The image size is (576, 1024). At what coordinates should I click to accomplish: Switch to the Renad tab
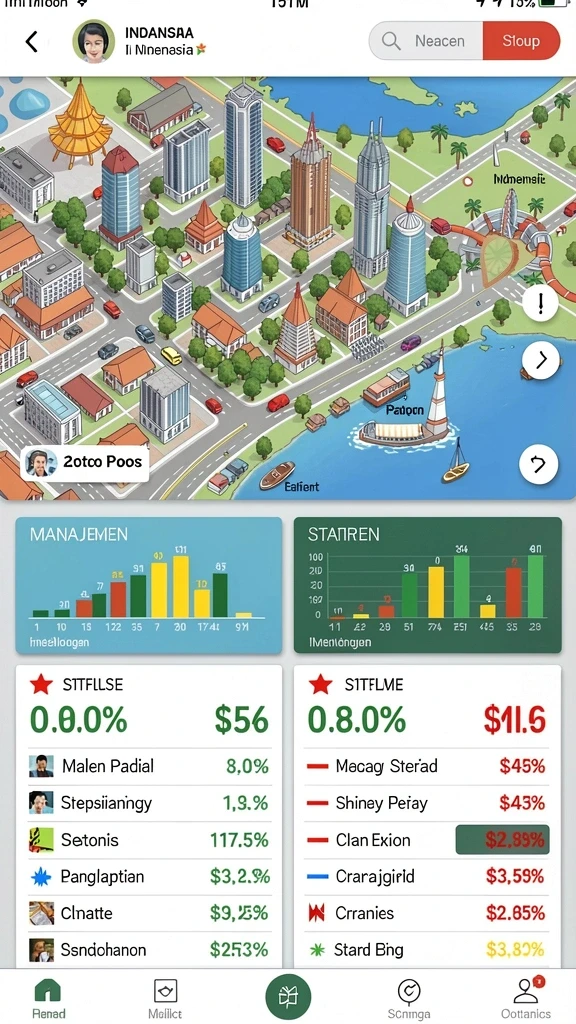pos(48,999)
